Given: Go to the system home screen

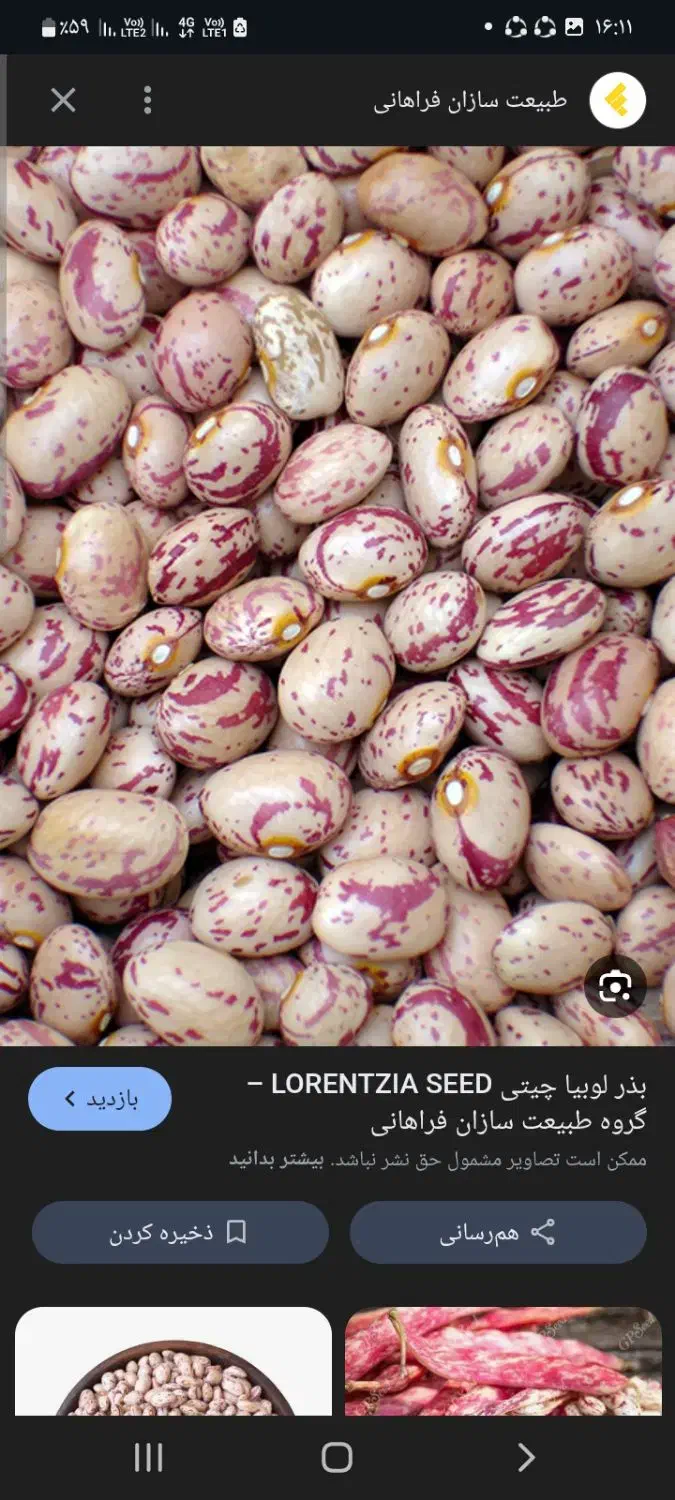Looking at the screenshot, I should [337, 1458].
